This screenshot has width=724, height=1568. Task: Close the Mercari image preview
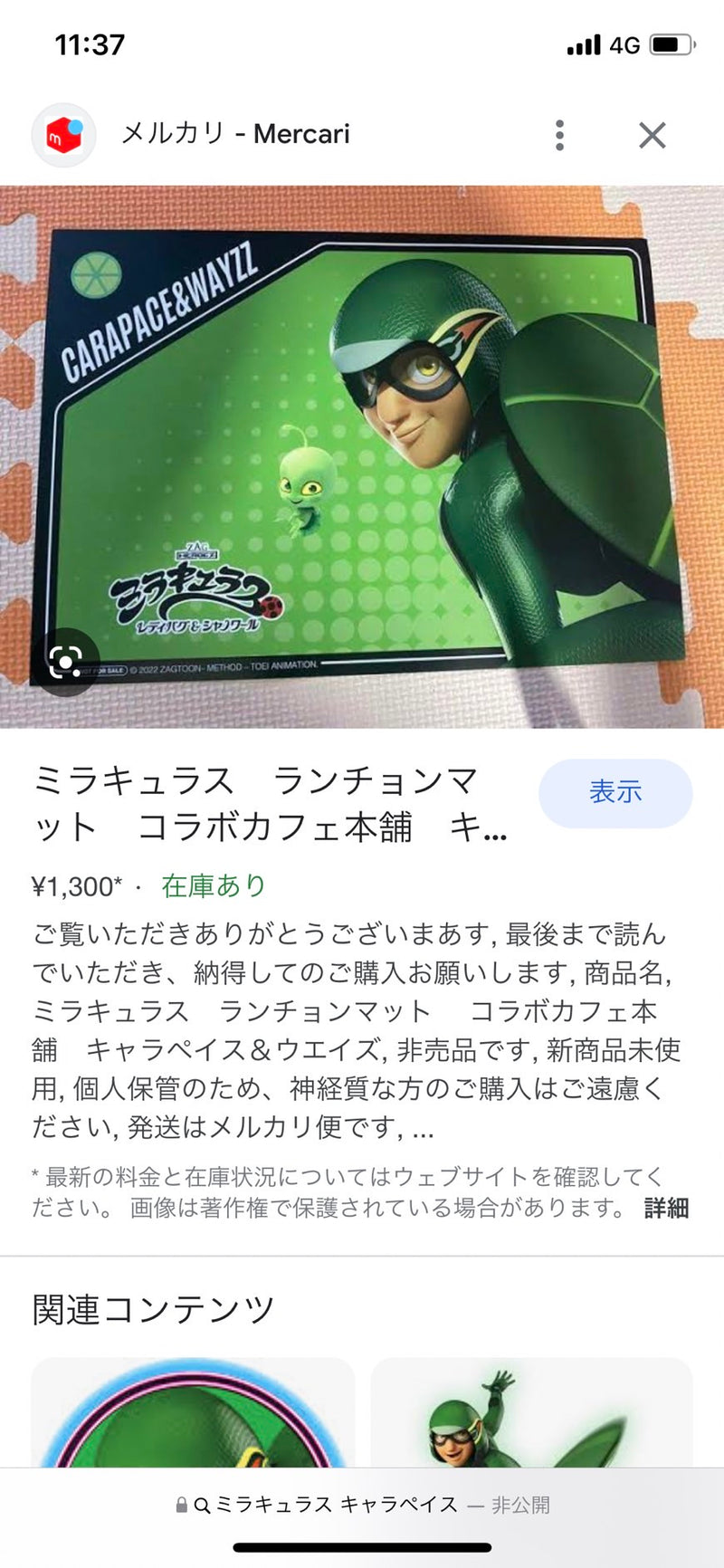tap(652, 135)
